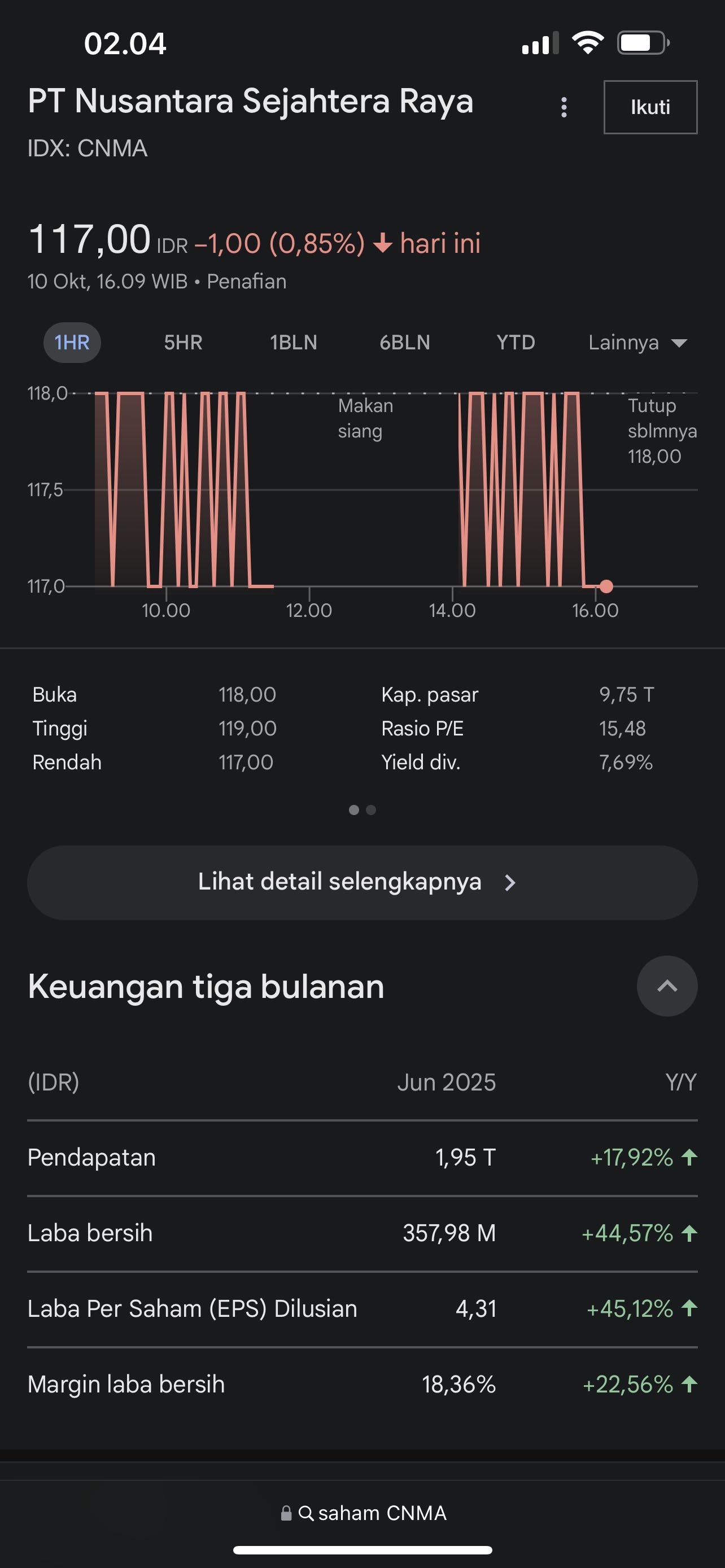The image size is (725, 1568).
Task: Tap Lihat detail selengkapnya button
Action: click(362, 882)
